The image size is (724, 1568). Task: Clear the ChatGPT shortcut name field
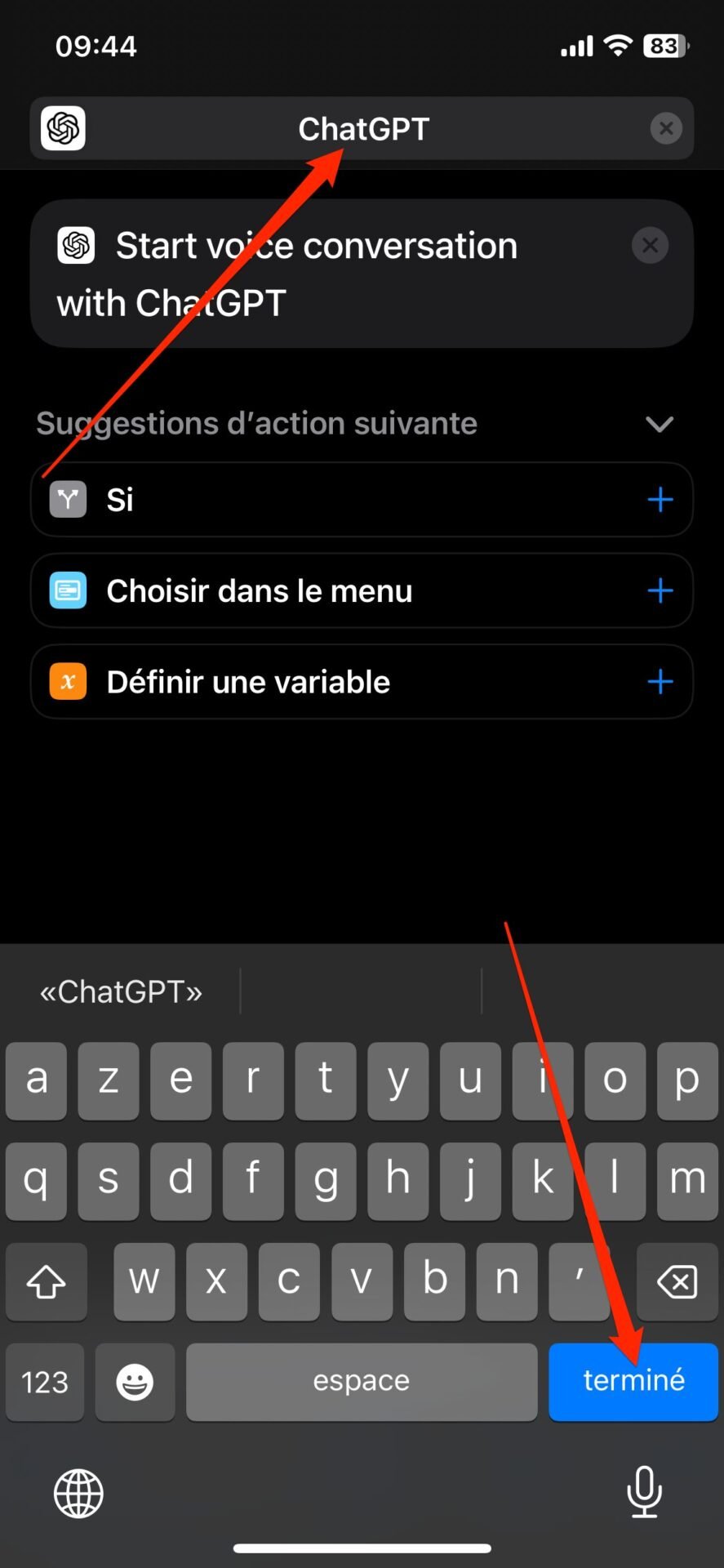click(666, 128)
